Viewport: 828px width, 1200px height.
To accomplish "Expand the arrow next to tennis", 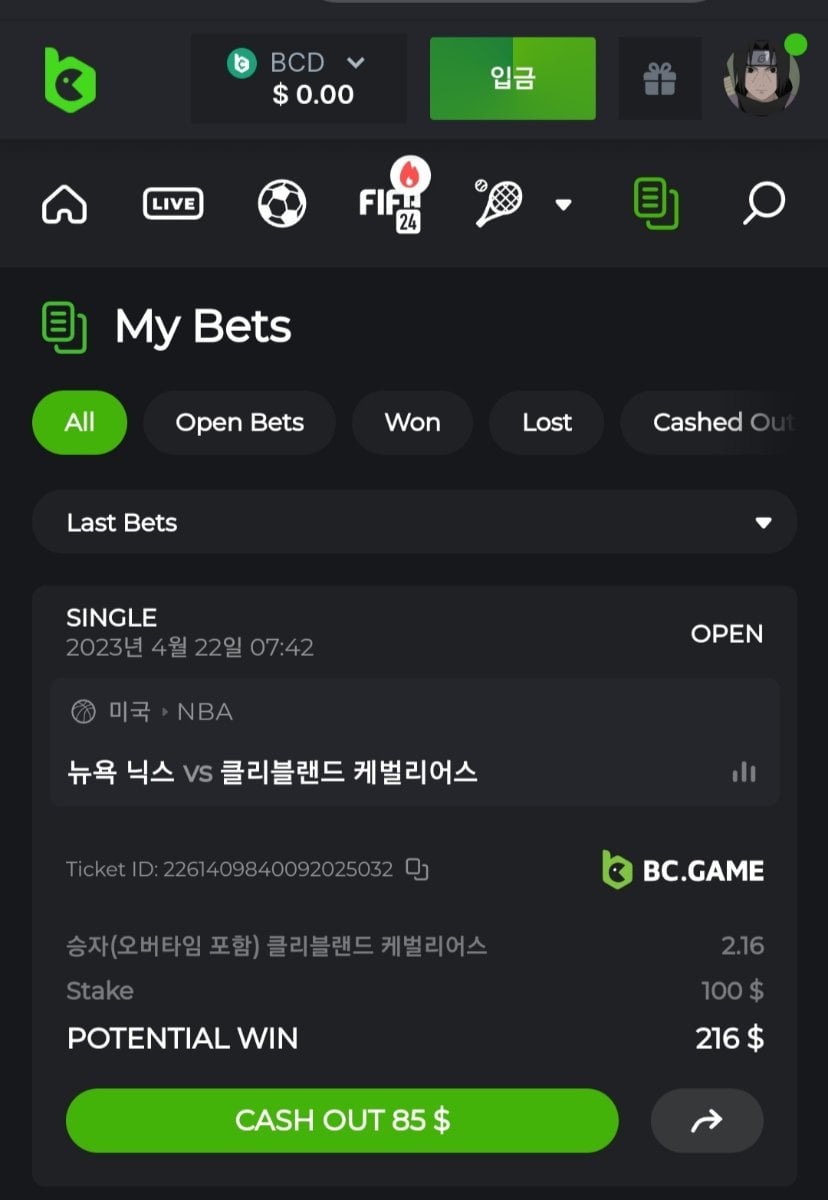I will click(563, 204).
